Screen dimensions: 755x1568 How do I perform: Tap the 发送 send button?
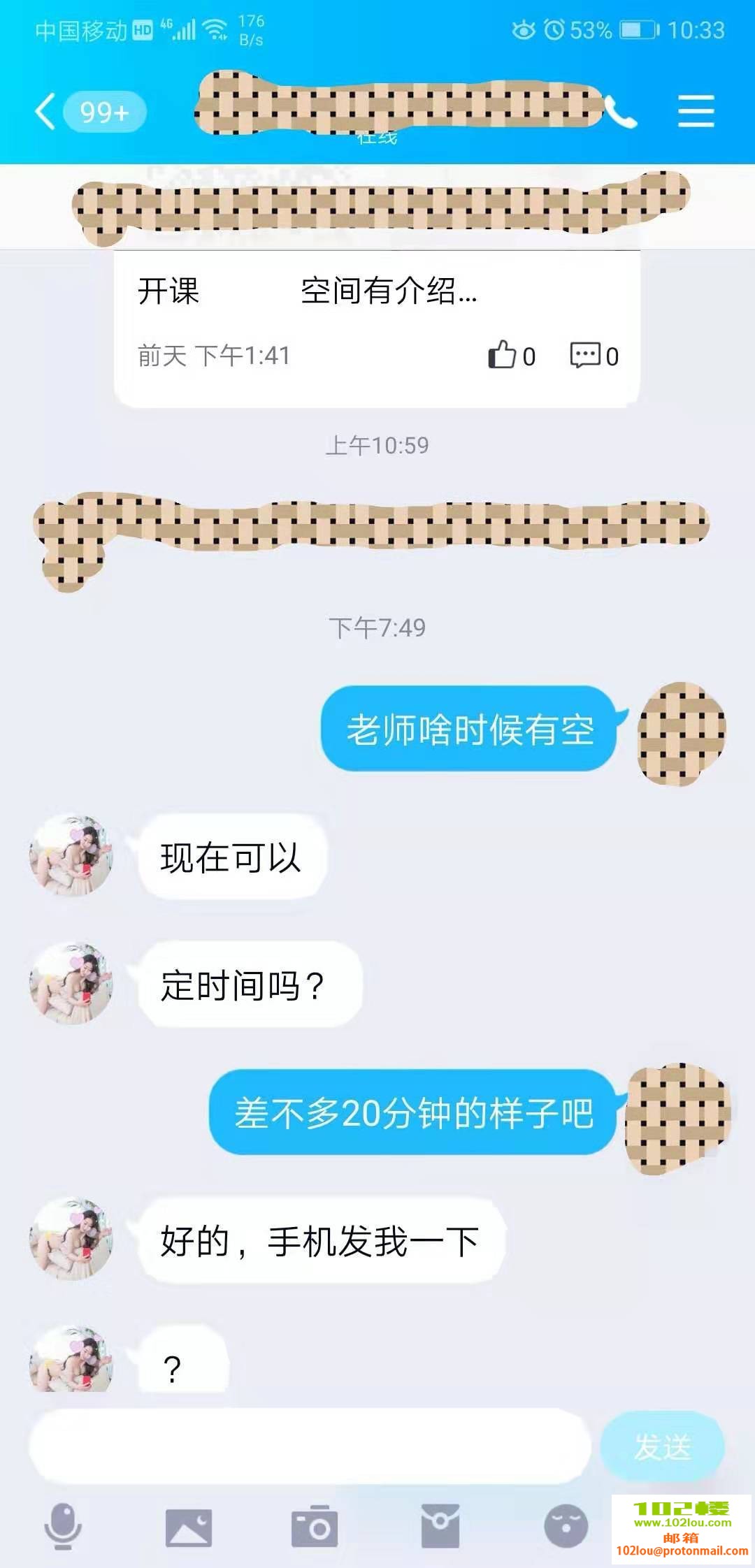point(661,1446)
